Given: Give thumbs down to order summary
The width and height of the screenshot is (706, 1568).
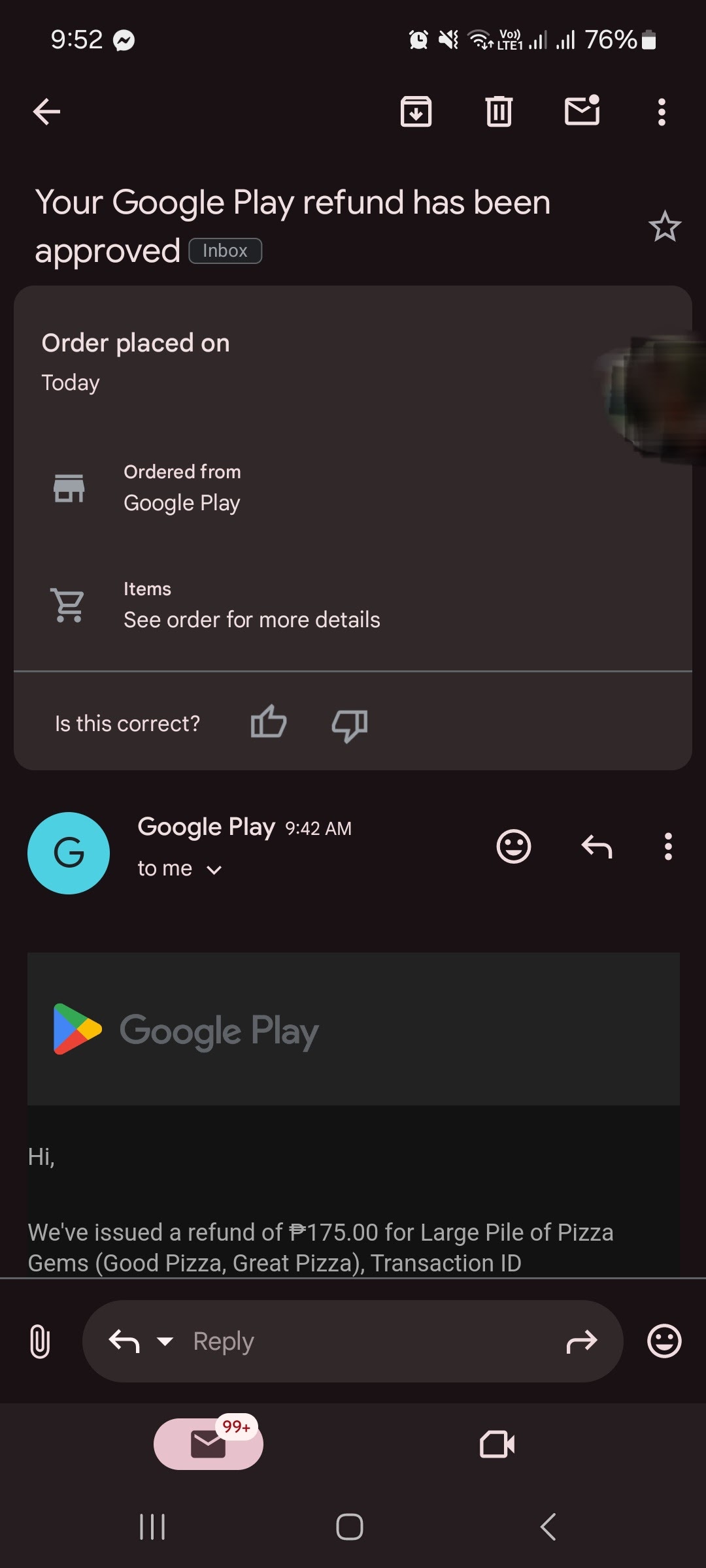Looking at the screenshot, I should (350, 725).
